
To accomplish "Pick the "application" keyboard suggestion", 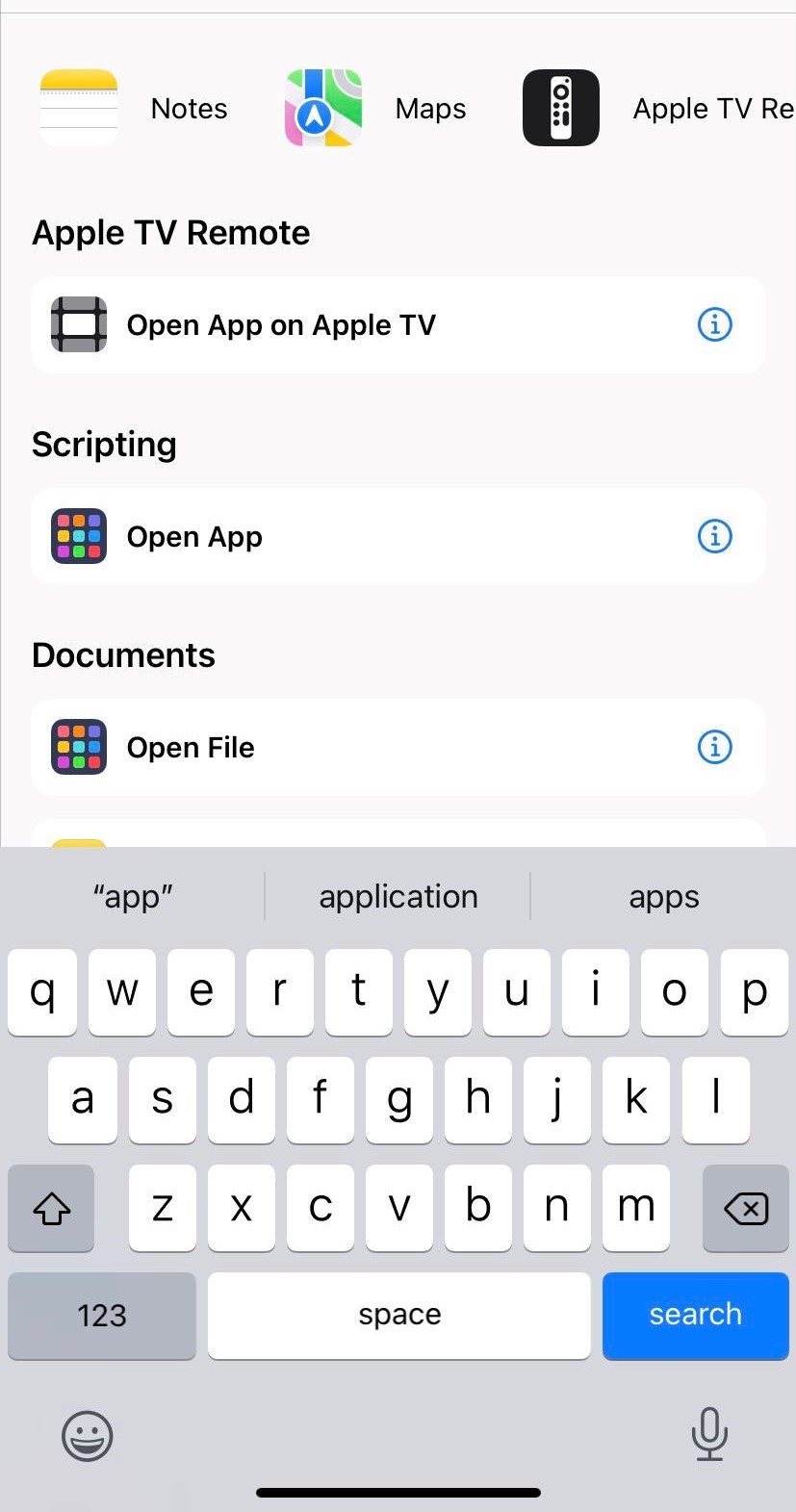I will 398,896.
